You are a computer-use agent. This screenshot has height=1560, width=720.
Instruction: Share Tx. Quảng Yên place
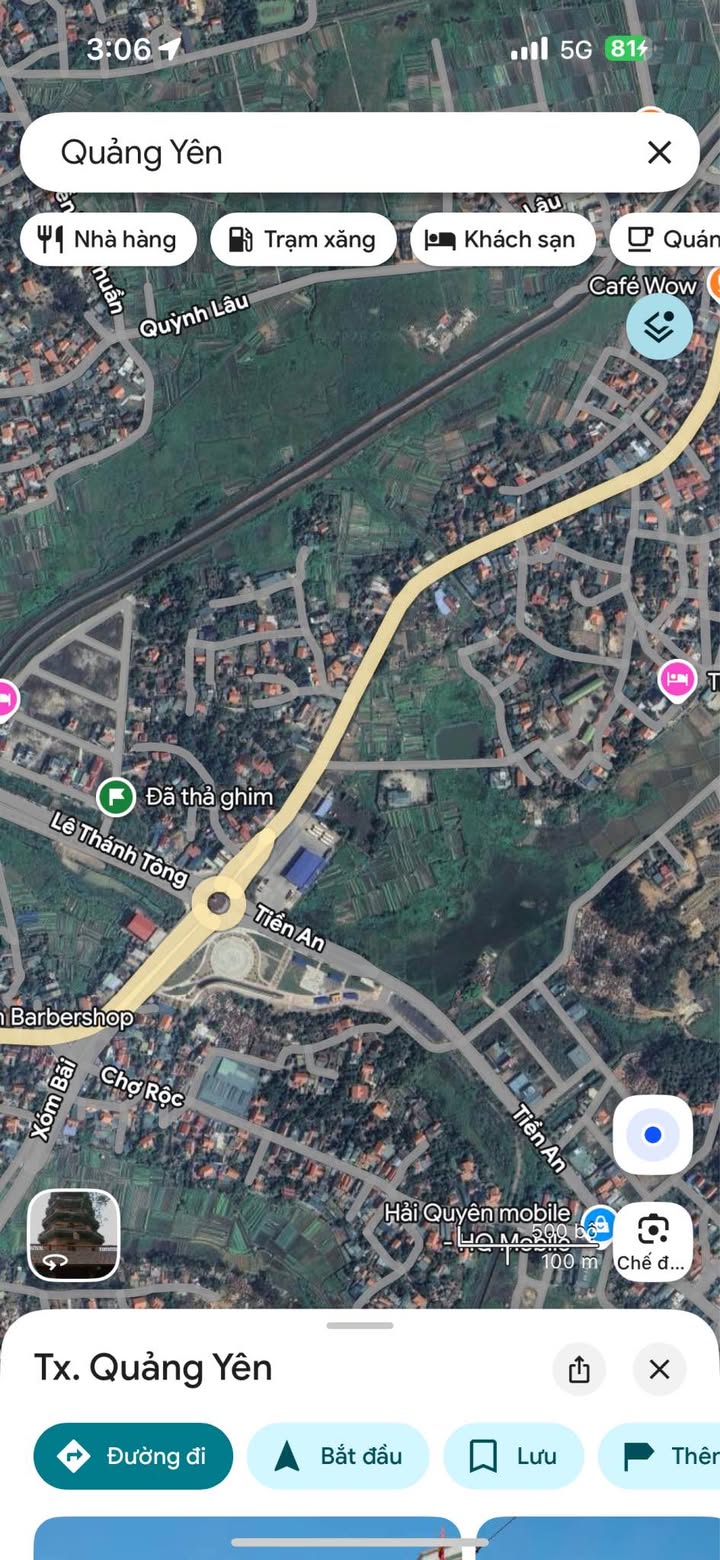point(579,1369)
